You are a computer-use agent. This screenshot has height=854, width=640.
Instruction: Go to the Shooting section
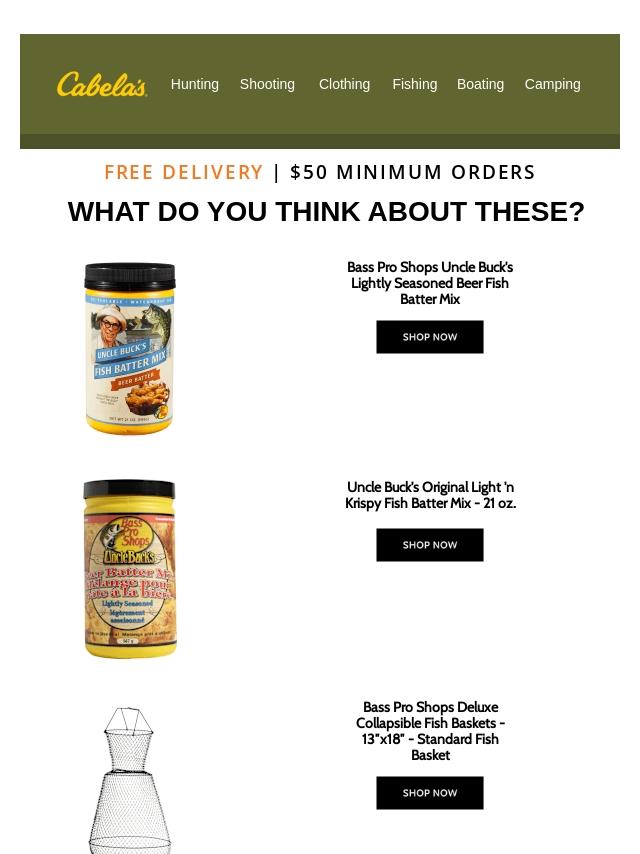pyautogui.click(x=267, y=85)
